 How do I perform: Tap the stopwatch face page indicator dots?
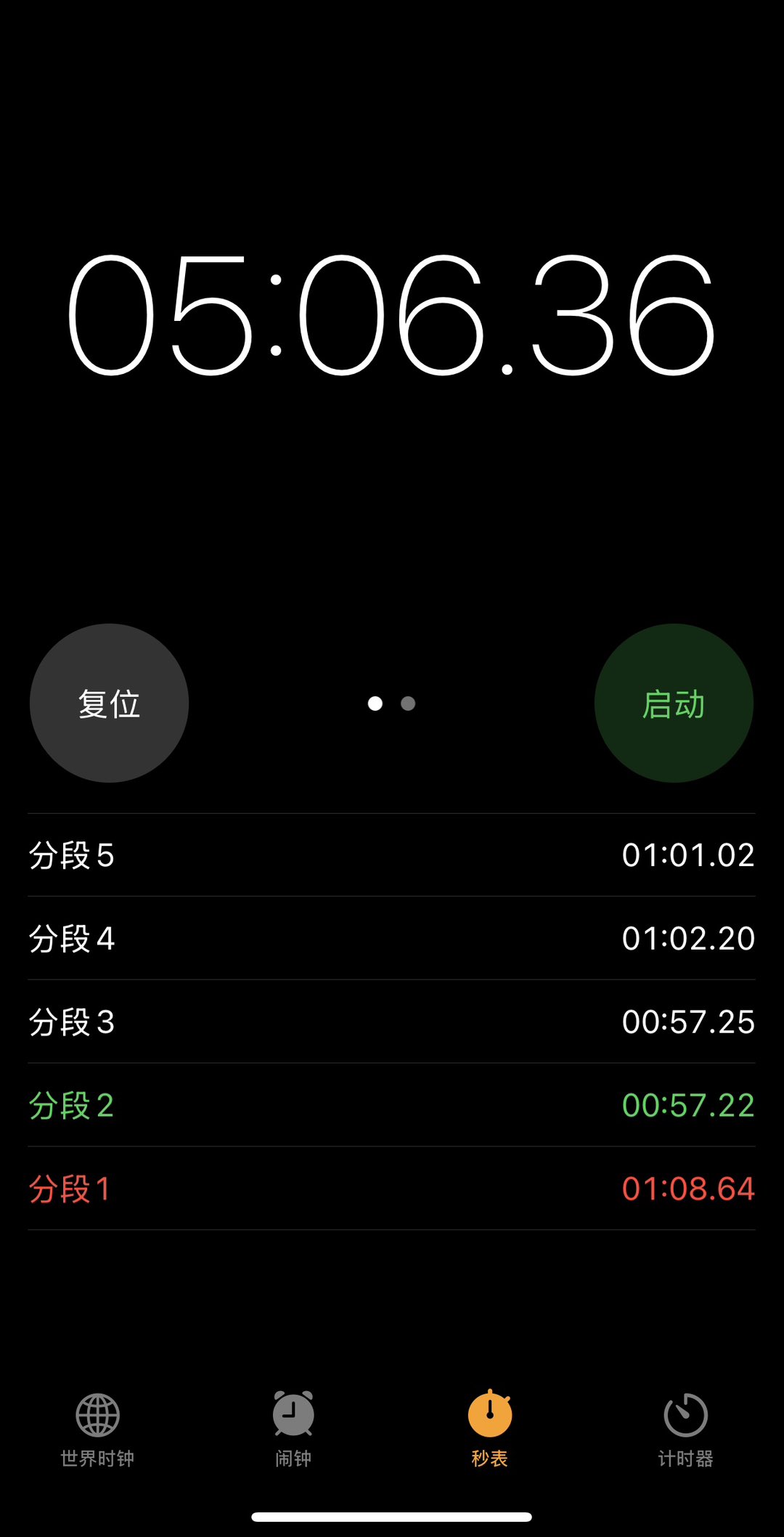[391, 704]
